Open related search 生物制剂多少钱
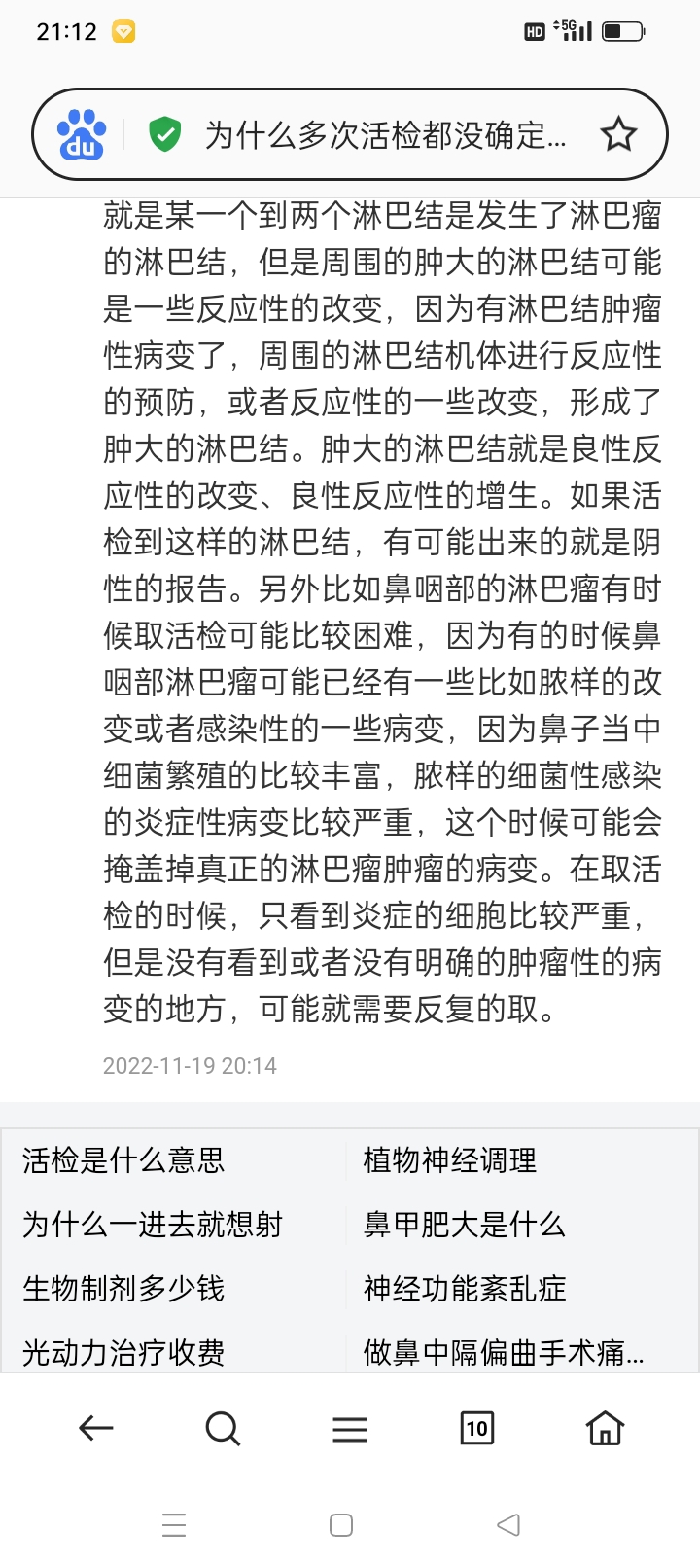The image size is (700, 1568). point(123,1288)
